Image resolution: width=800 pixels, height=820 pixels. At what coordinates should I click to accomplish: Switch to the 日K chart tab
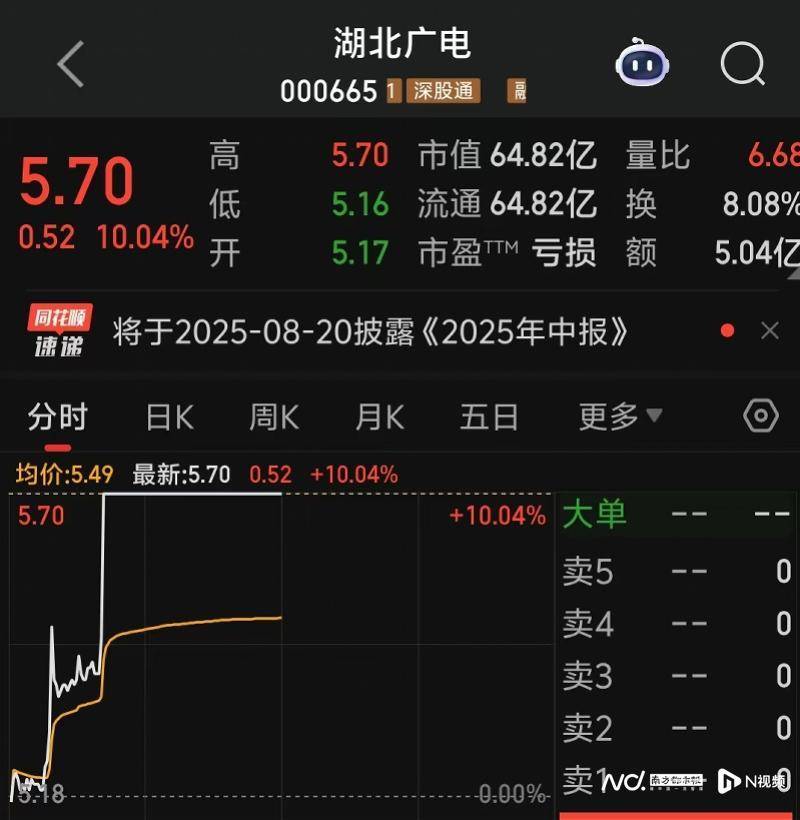click(169, 417)
